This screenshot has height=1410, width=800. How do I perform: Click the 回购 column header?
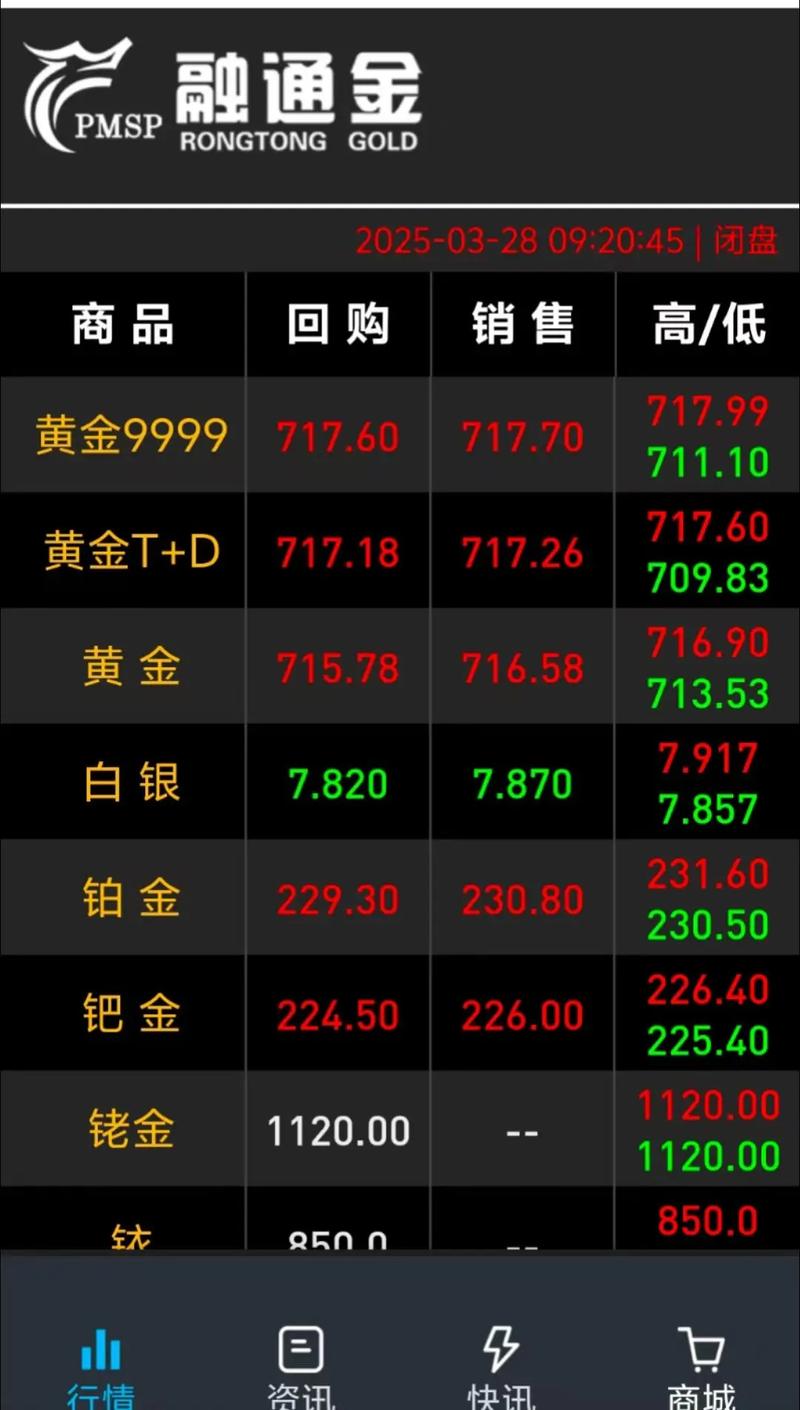(x=337, y=323)
